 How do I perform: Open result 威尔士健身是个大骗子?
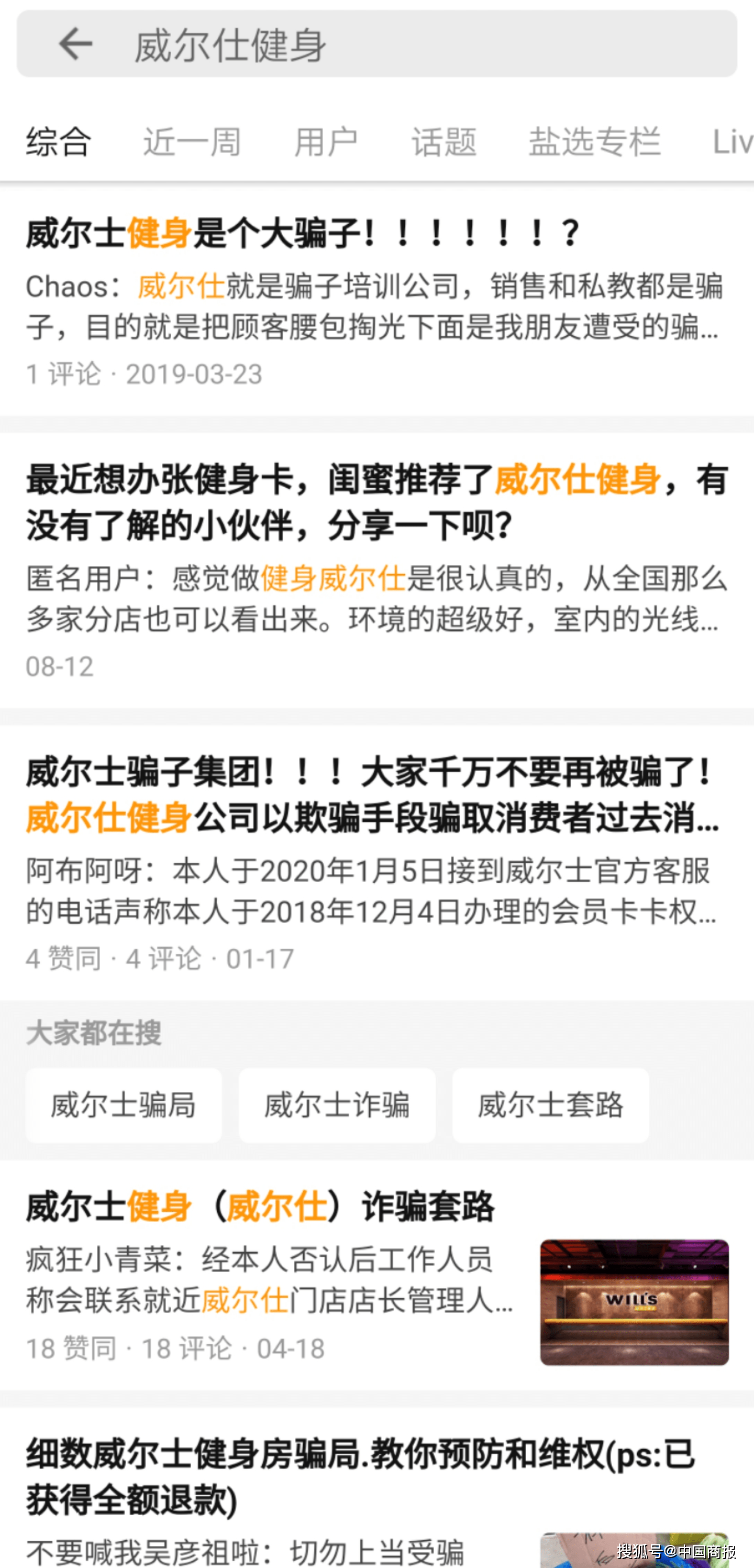pyautogui.click(x=376, y=301)
